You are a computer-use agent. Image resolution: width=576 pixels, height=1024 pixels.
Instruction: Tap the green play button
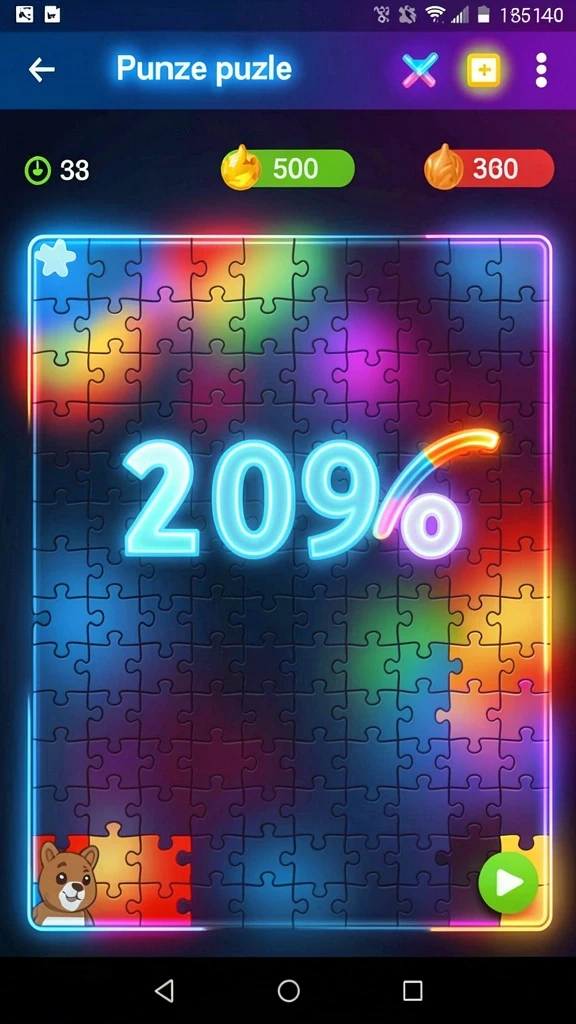[x=508, y=883]
